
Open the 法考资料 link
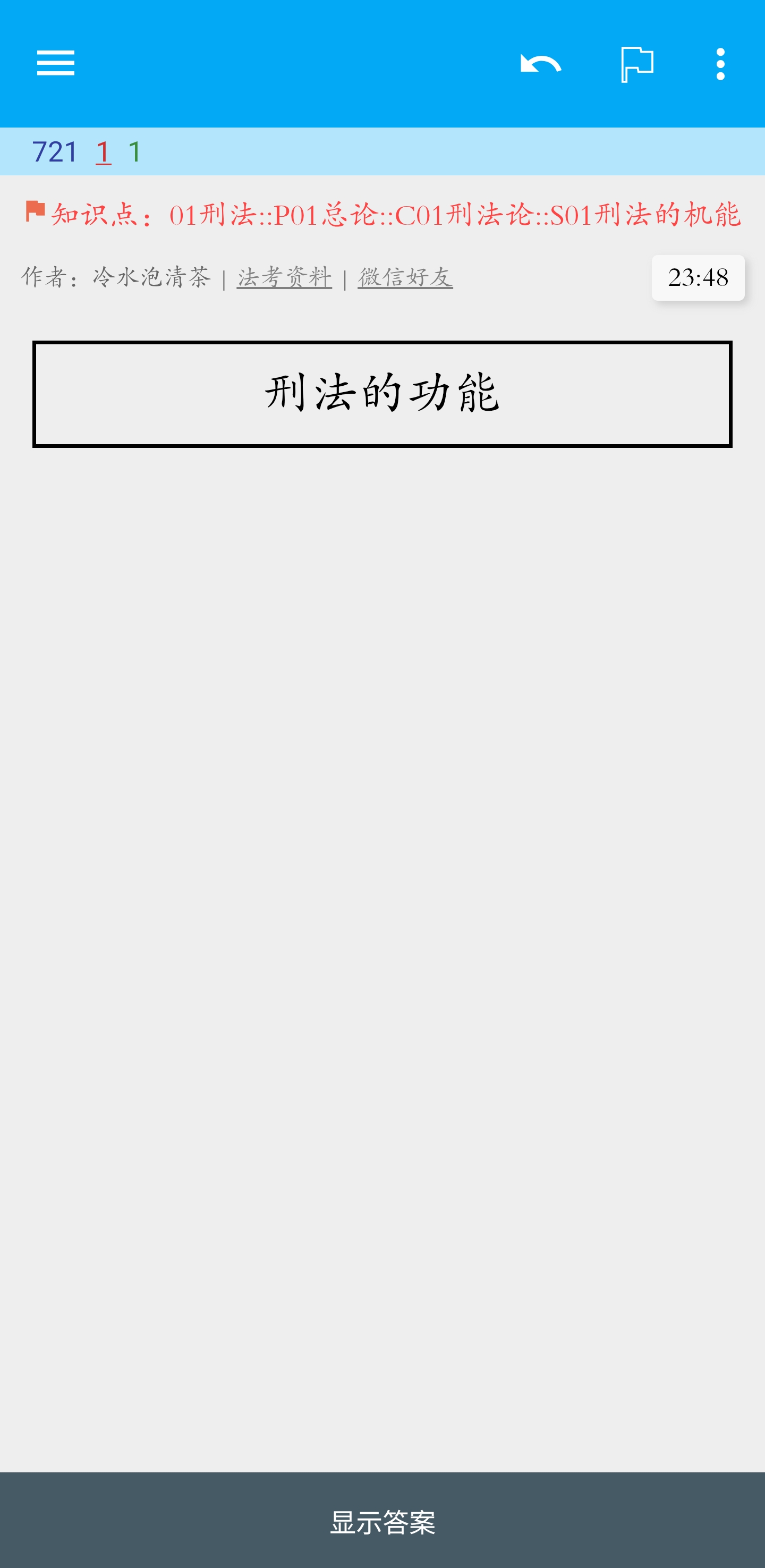[x=284, y=277]
